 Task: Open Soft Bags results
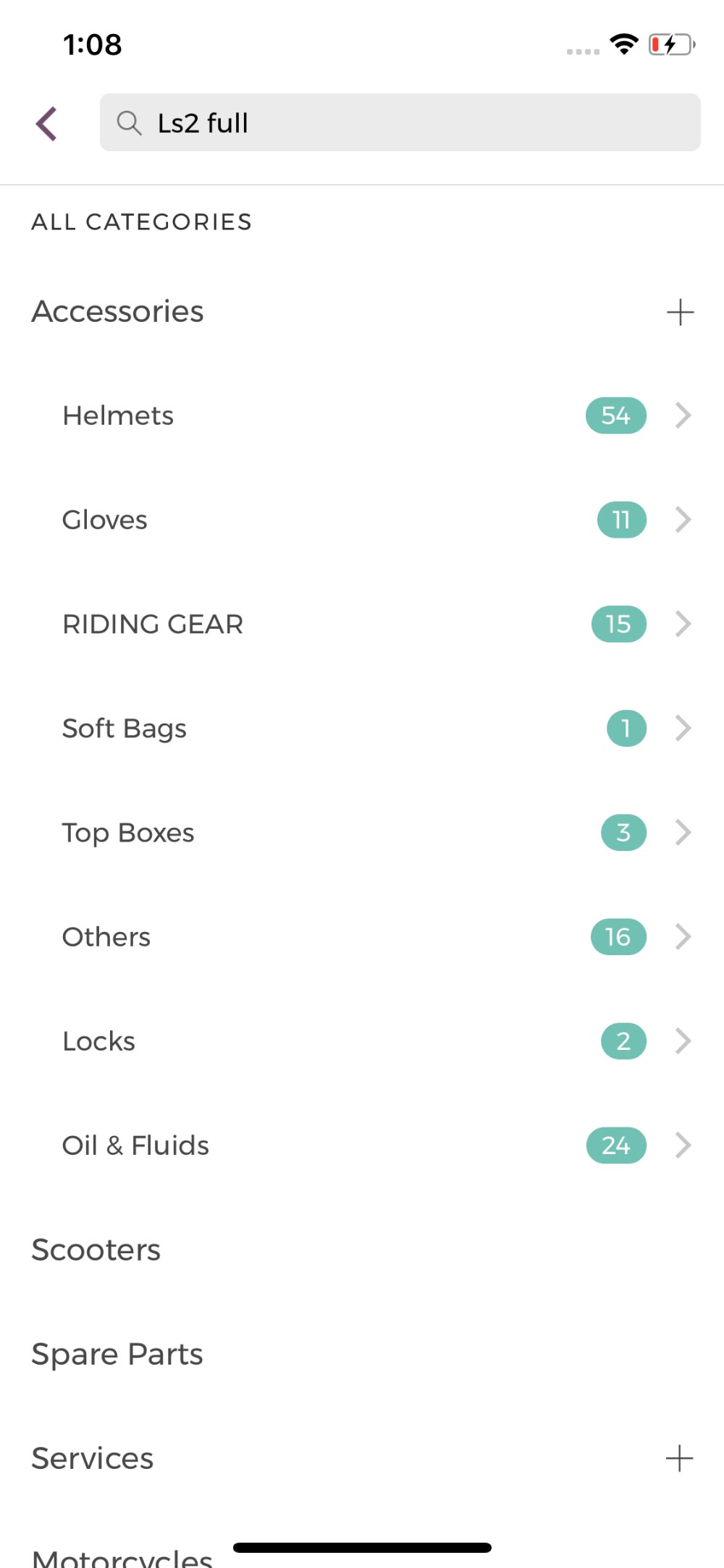click(362, 728)
